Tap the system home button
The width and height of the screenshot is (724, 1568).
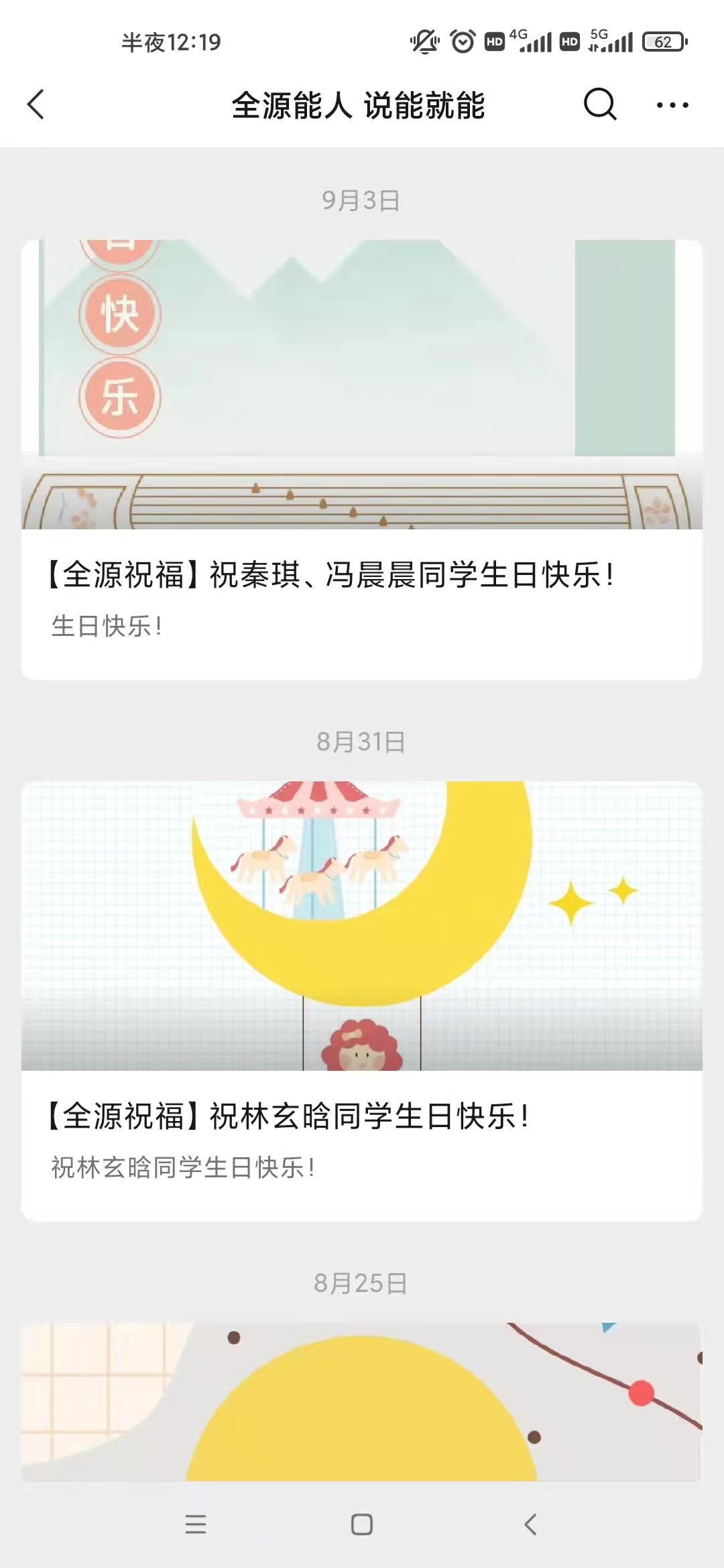point(362,1524)
